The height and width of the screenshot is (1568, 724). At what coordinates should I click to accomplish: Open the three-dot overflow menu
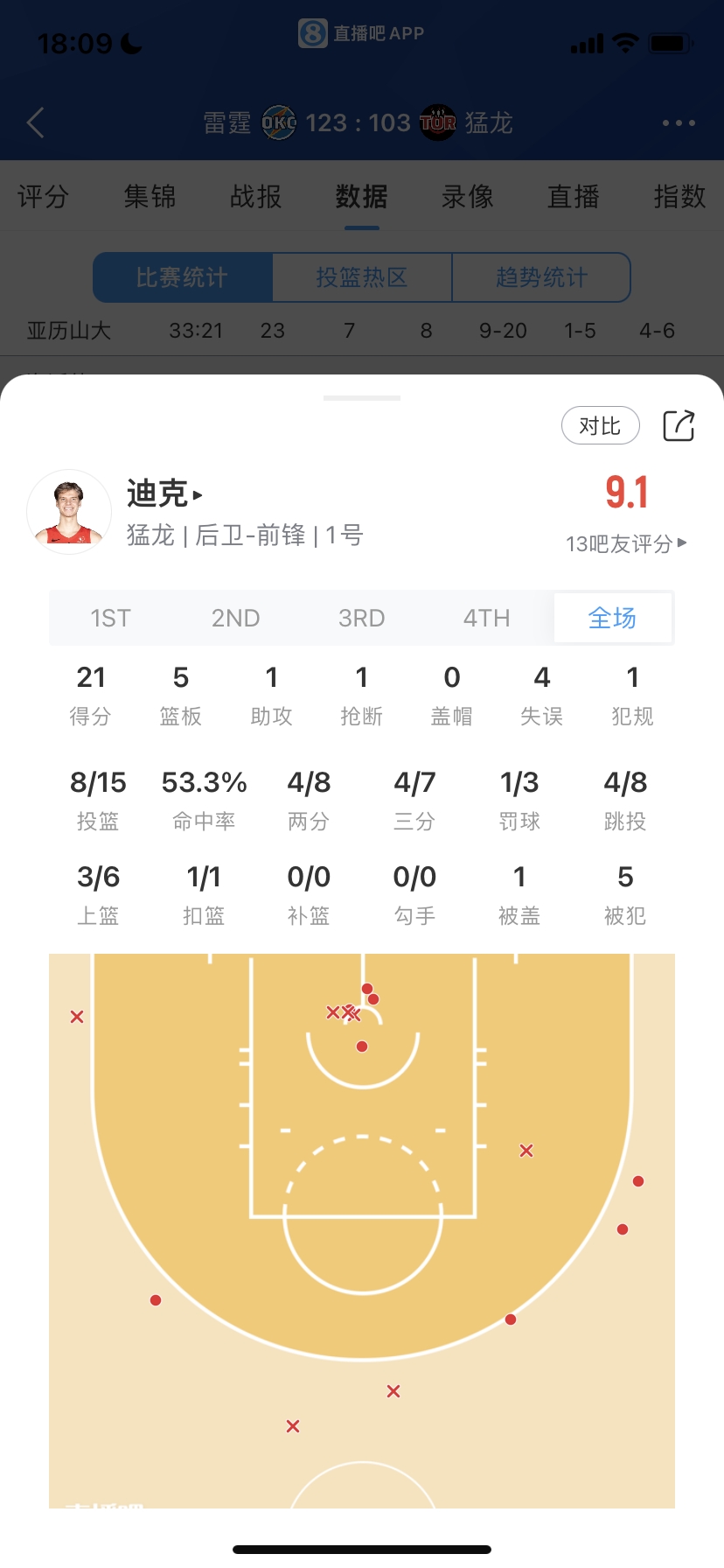point(679,122)
